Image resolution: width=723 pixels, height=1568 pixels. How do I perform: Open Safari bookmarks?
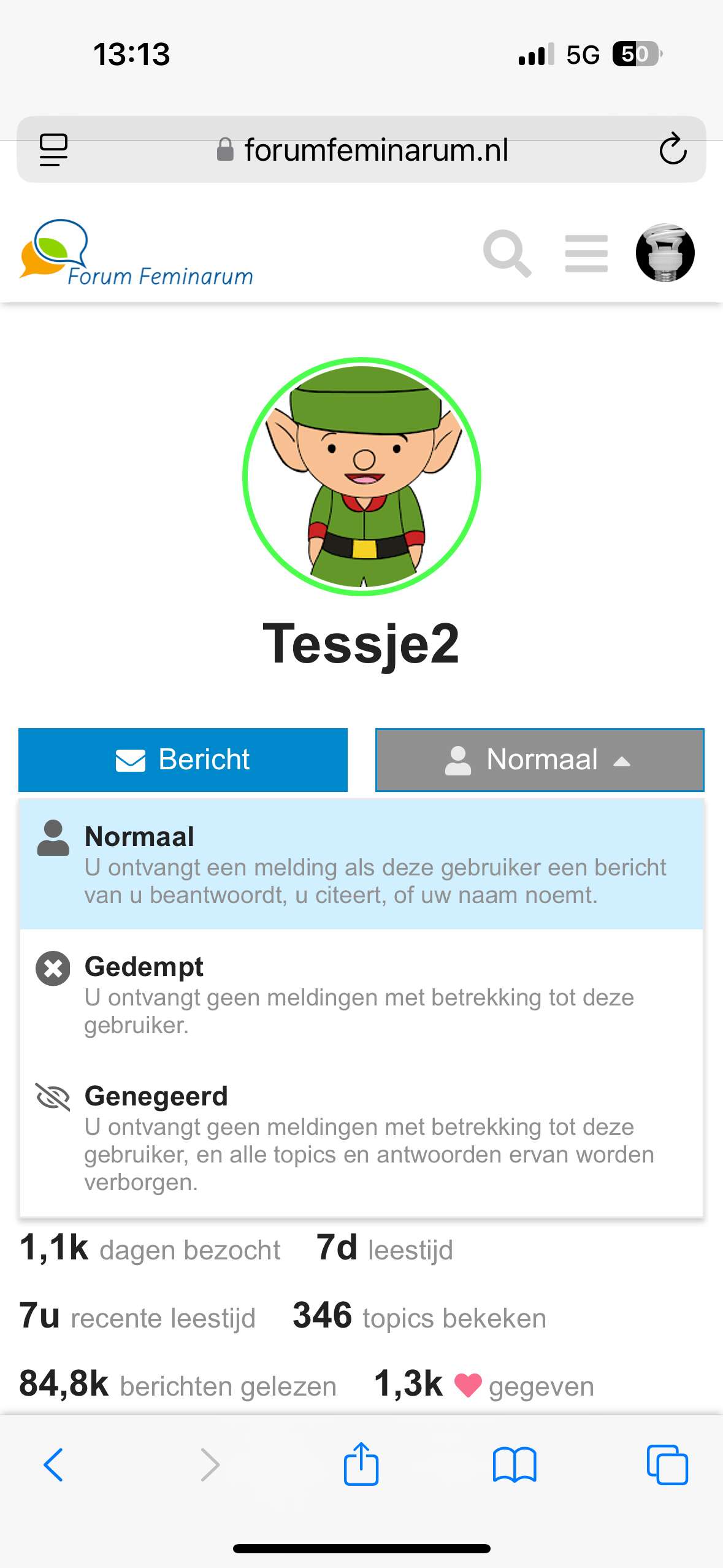click(x=515, y=1465)
